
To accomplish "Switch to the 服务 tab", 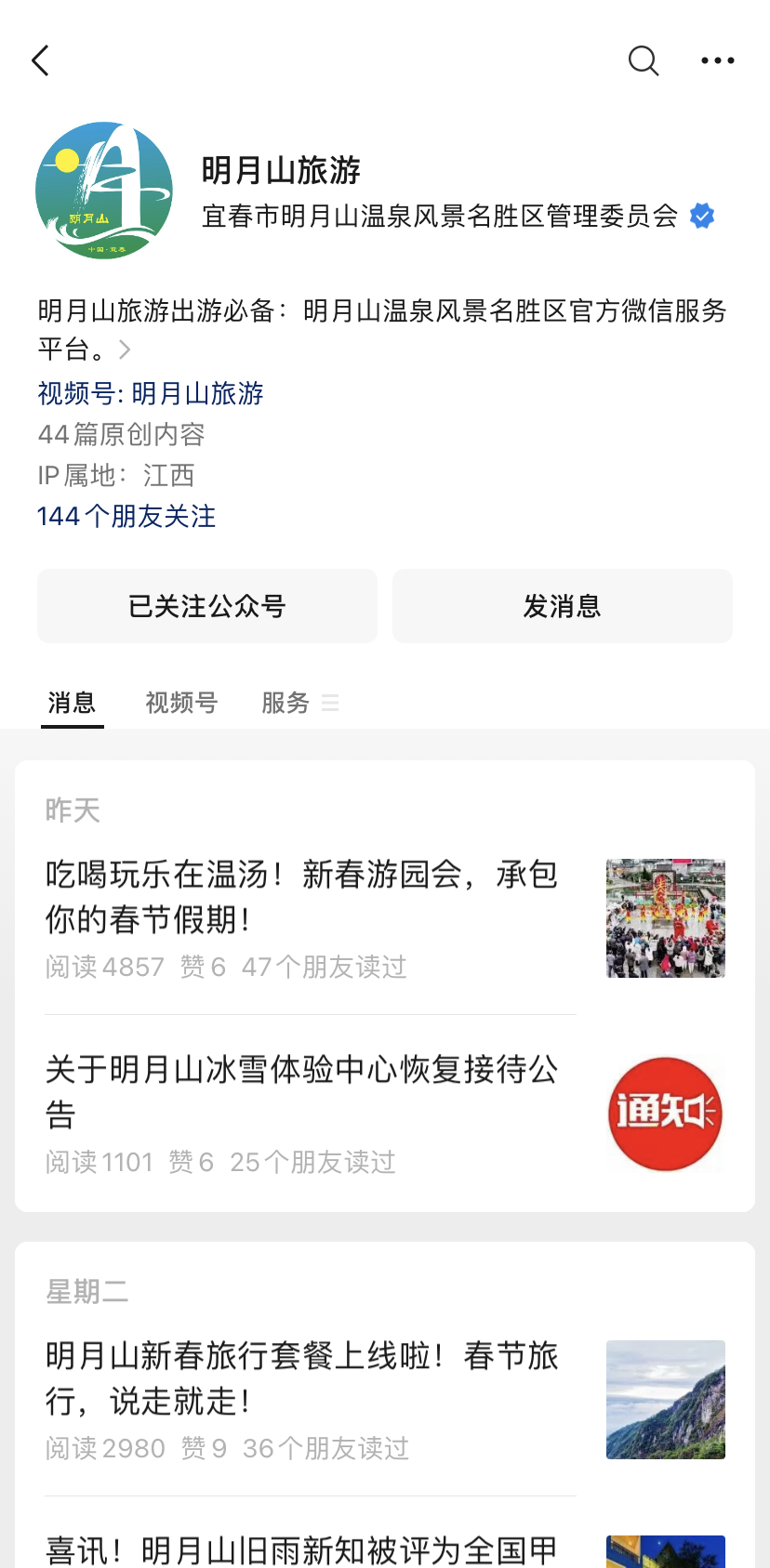I will tap(285, 704).
